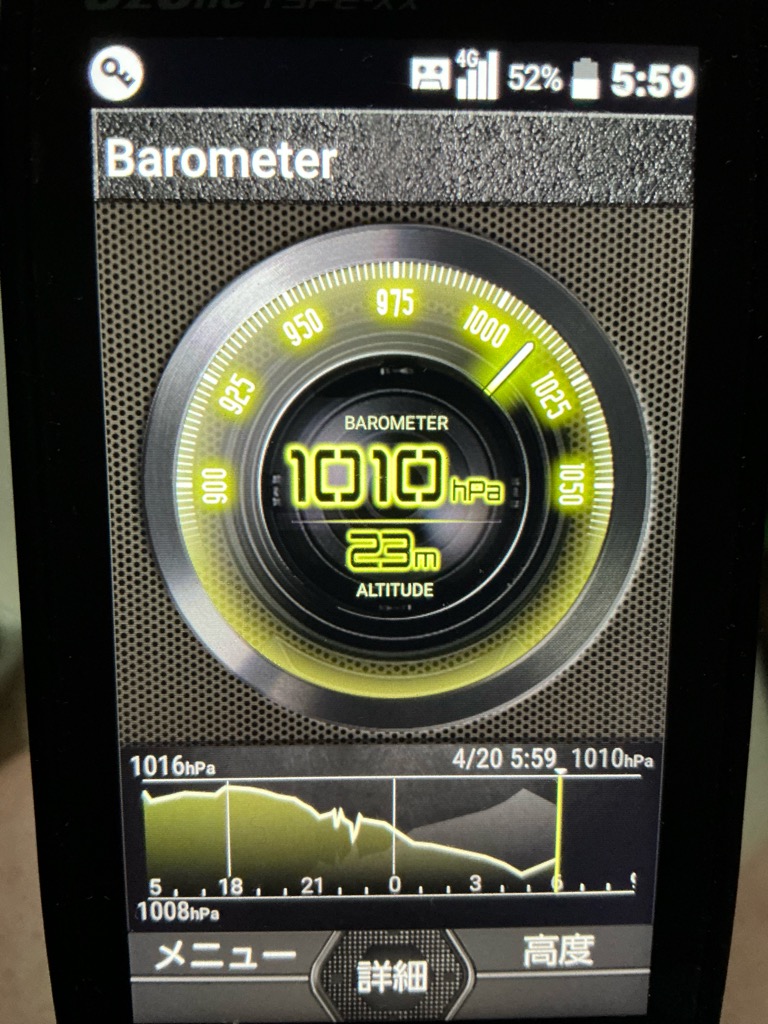Viewport: 768px width, 1024px height.
Task: Select the 詳細 center button
Action: pos(392,976)
